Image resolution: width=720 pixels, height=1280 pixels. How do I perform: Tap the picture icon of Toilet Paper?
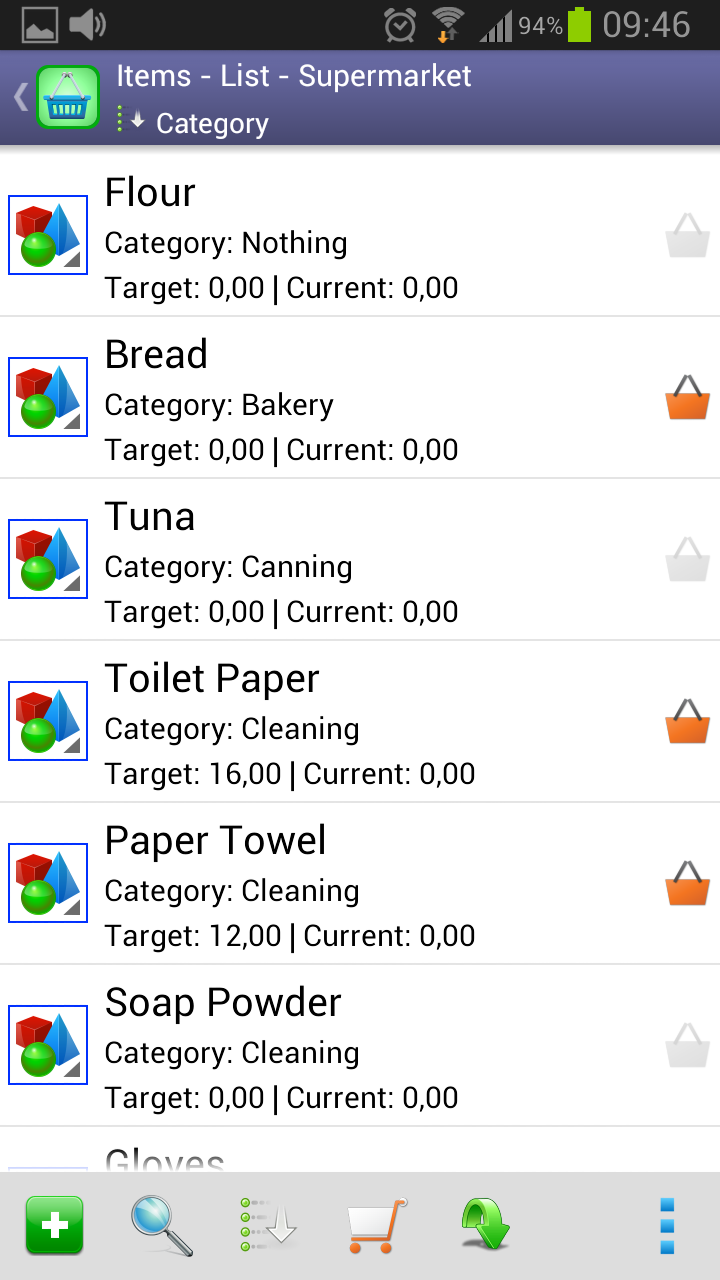tap(48, 721)
